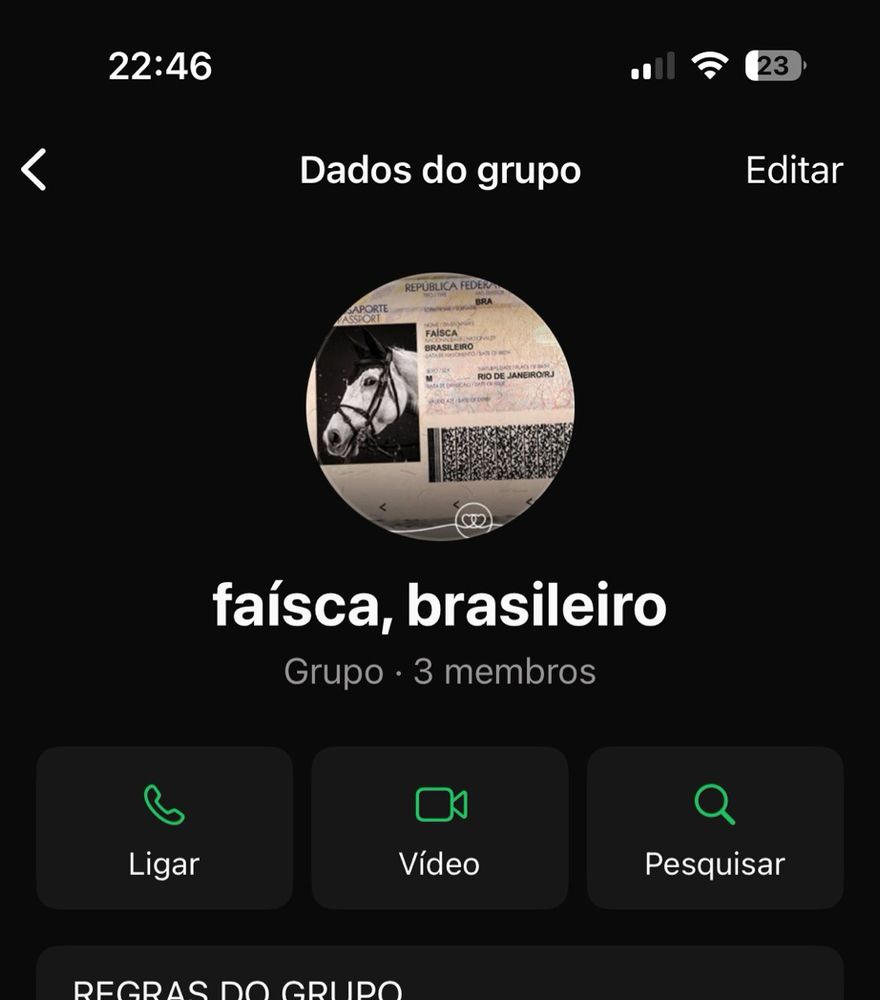Search the chat with Pesquisar
Viewport: 880px width, 1000px height.
pos(715,828)
